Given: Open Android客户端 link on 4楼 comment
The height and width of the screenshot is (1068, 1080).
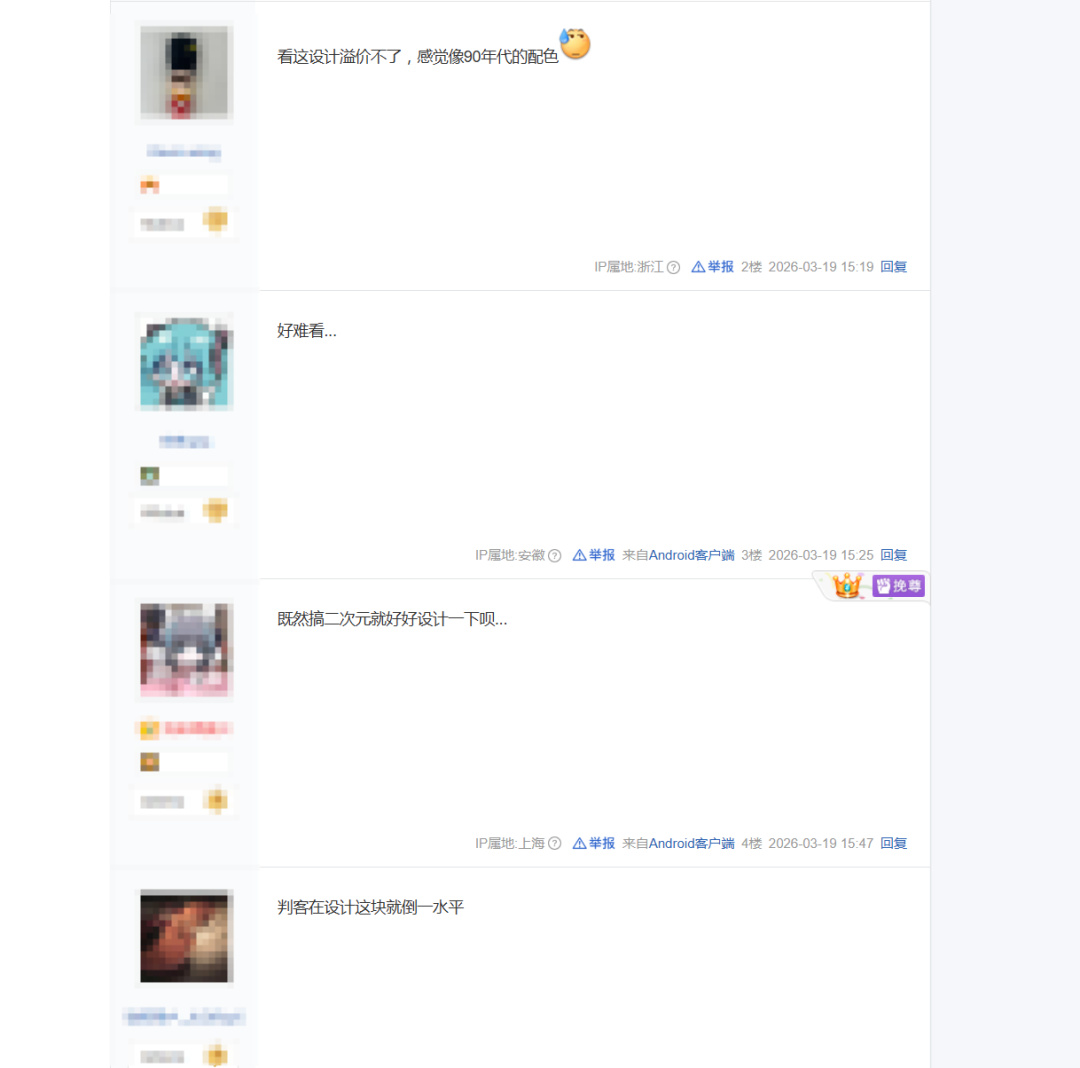Looking at the screenshot, I should coord(691,843).
